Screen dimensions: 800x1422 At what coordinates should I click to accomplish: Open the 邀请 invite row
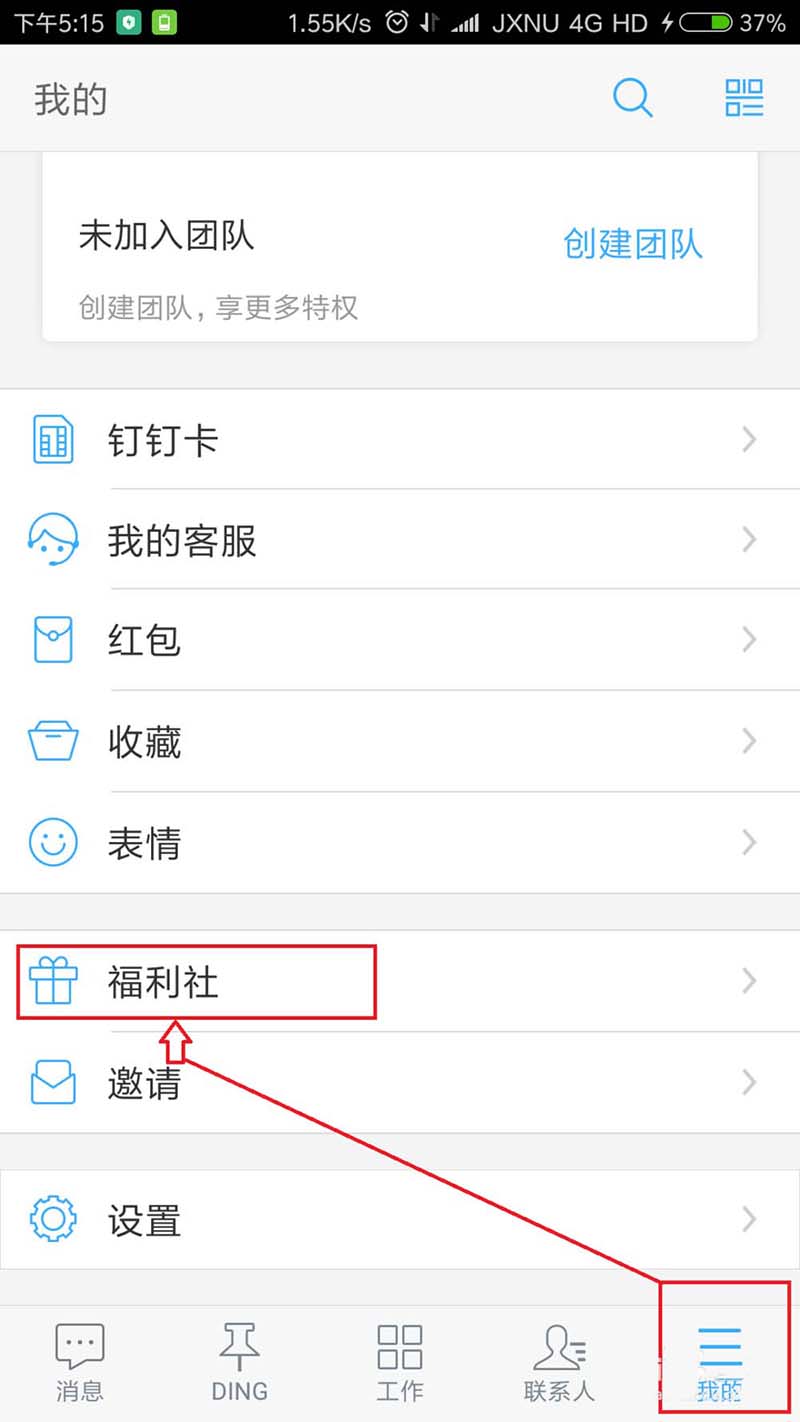(400, 1082)
